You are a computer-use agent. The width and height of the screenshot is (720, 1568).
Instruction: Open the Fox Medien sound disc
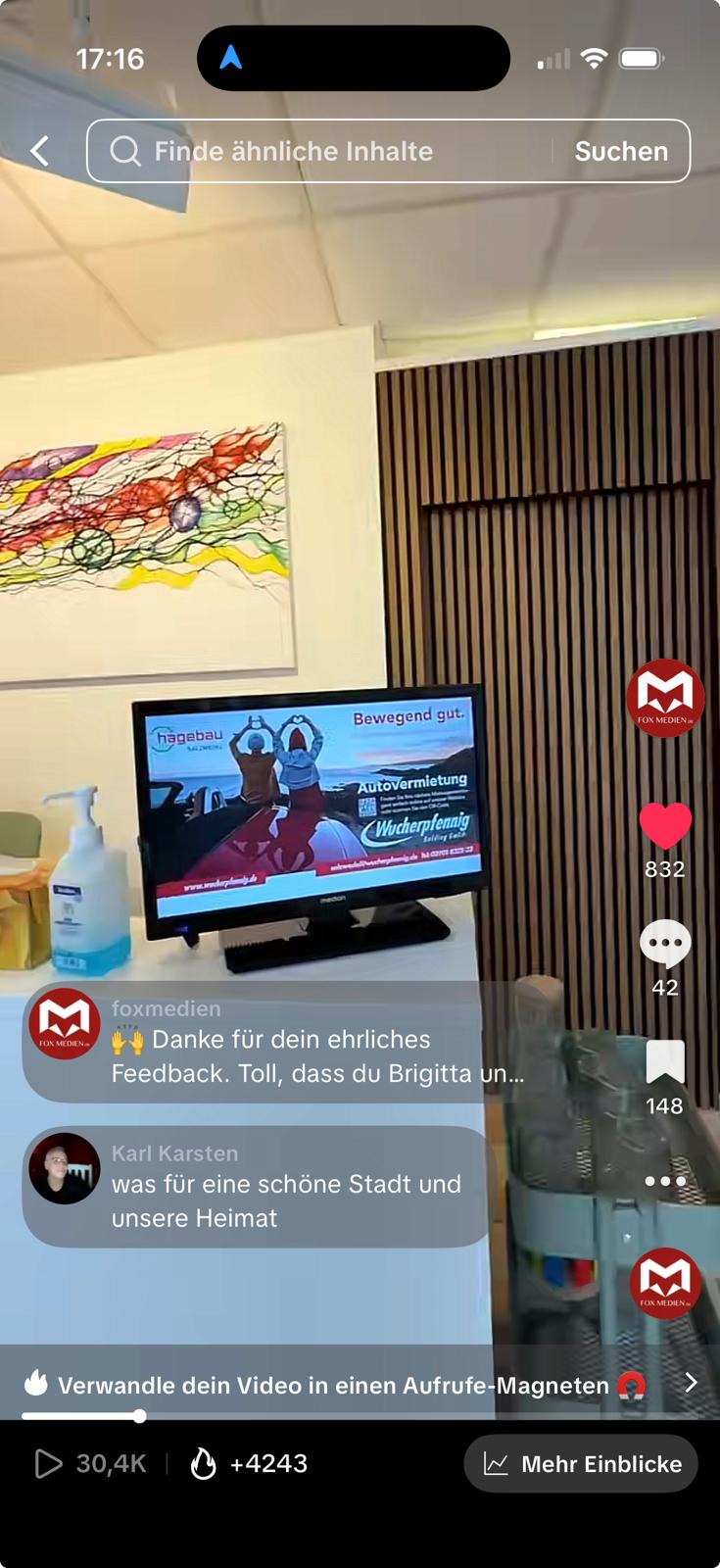665,1283
